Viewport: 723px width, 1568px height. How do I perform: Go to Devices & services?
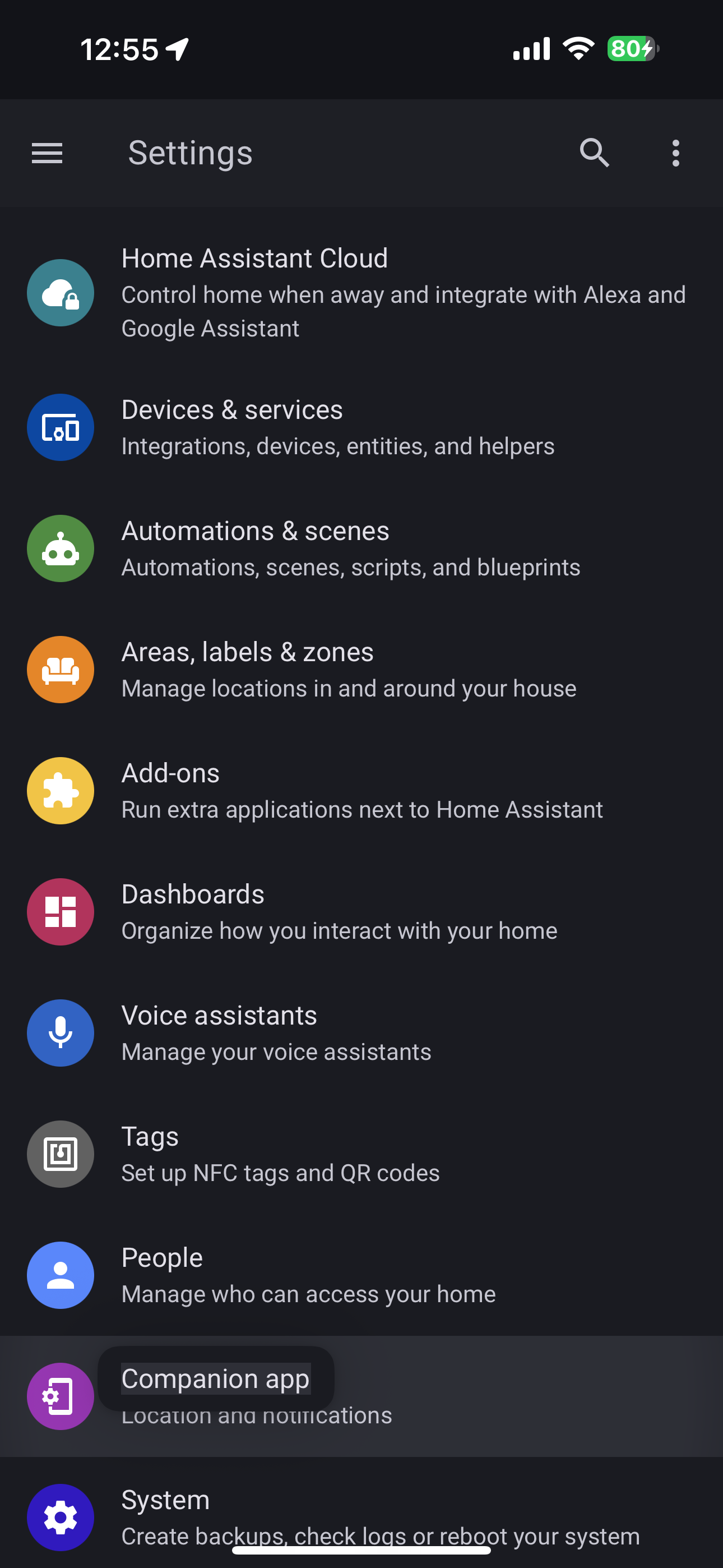pos(361,427)
